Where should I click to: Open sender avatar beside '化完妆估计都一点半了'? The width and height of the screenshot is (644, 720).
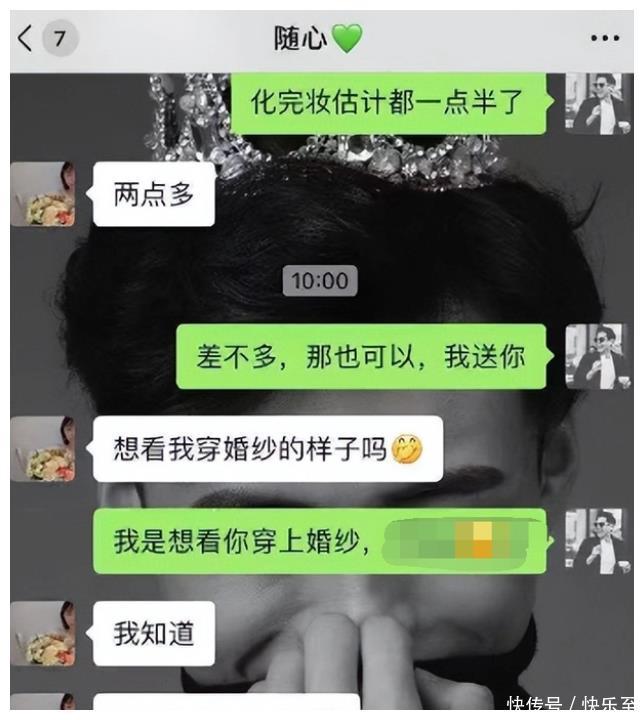[x=598, y=102]
